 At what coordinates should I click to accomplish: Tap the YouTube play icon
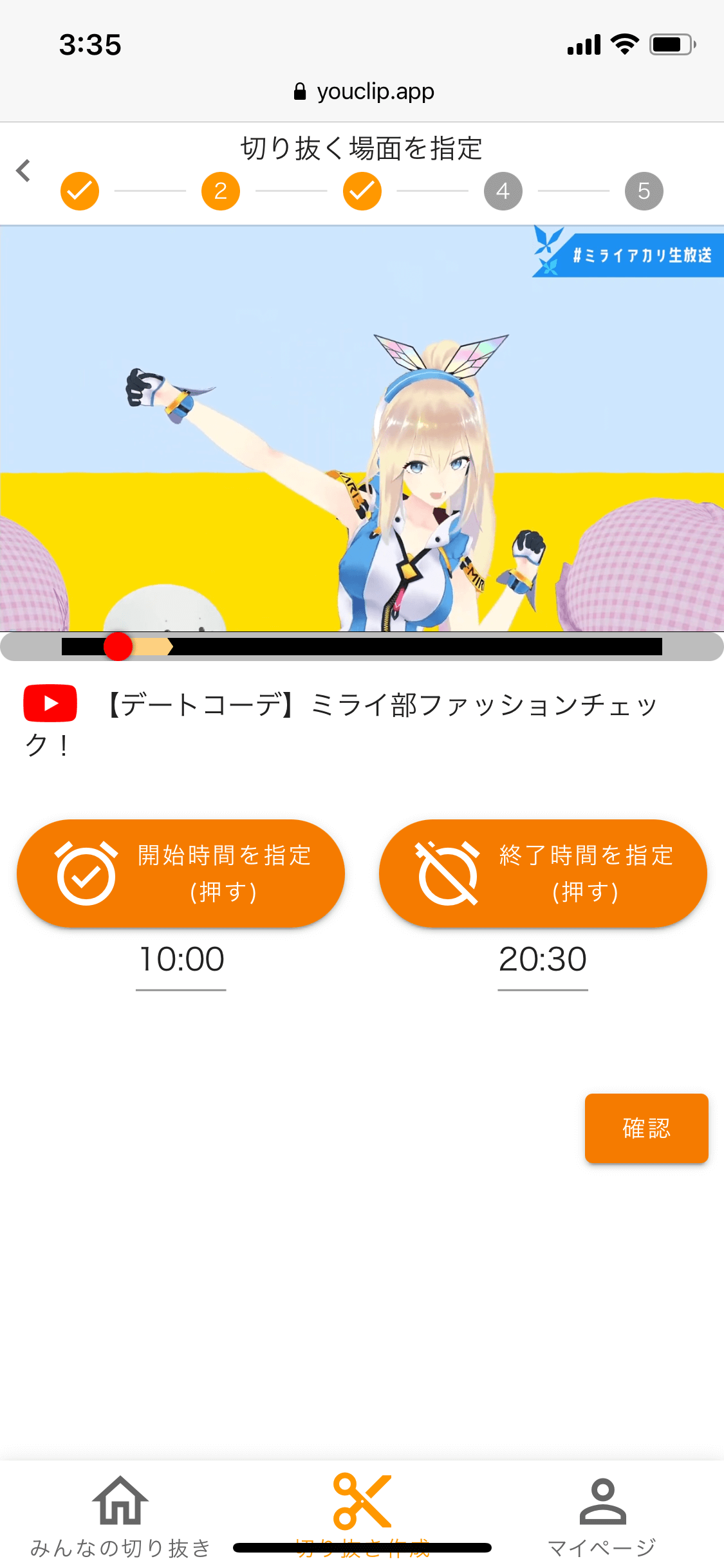(x=50, y=704)
